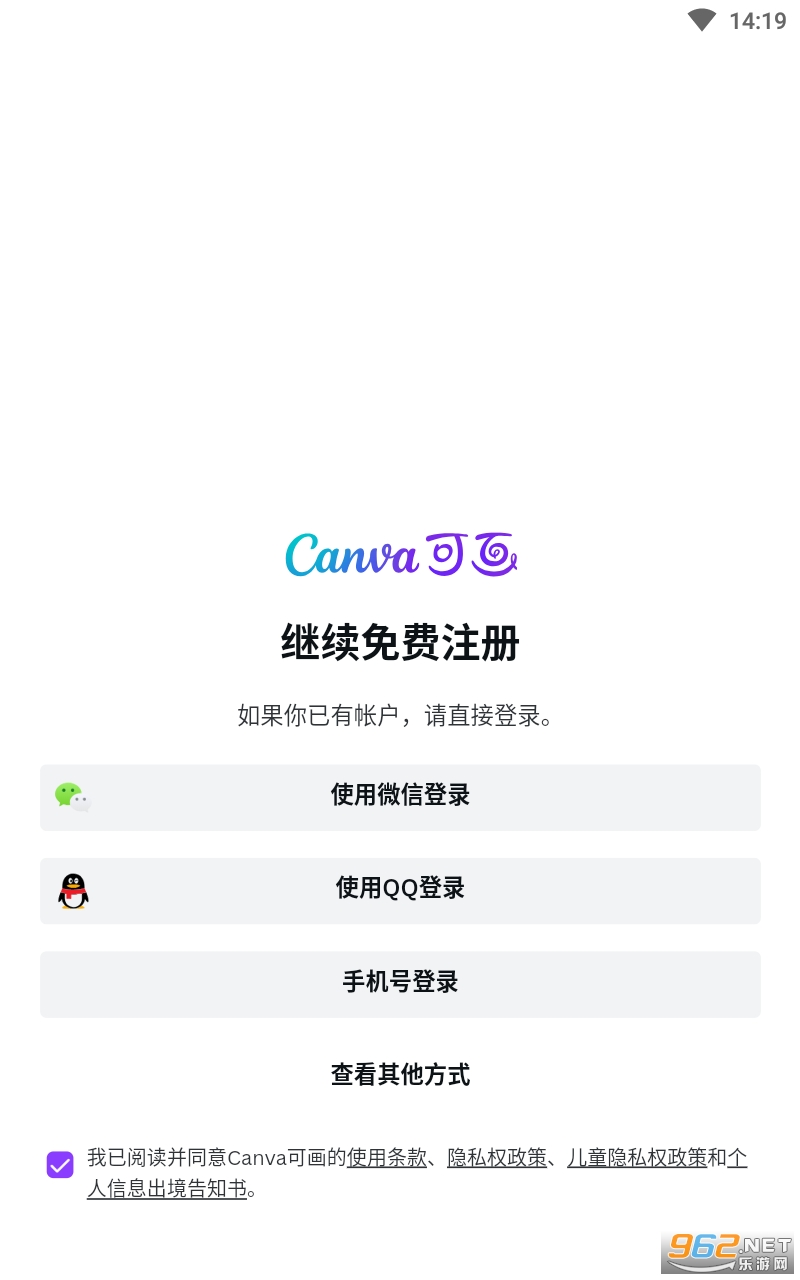Click the QQ penguin icon
800x1280 pixels.
point(71,890)
